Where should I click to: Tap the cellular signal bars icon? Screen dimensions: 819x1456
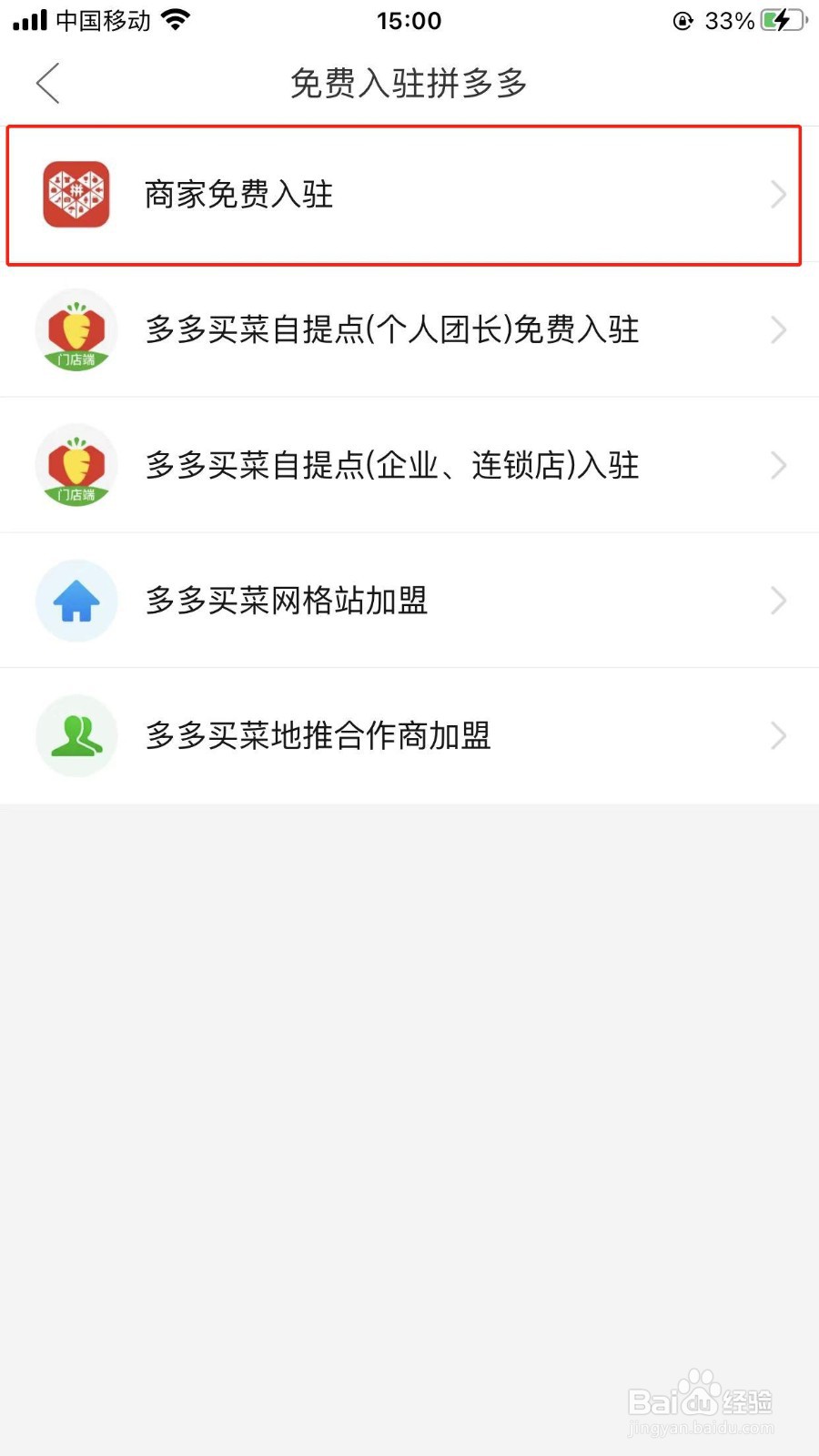[x=30, y=18]
